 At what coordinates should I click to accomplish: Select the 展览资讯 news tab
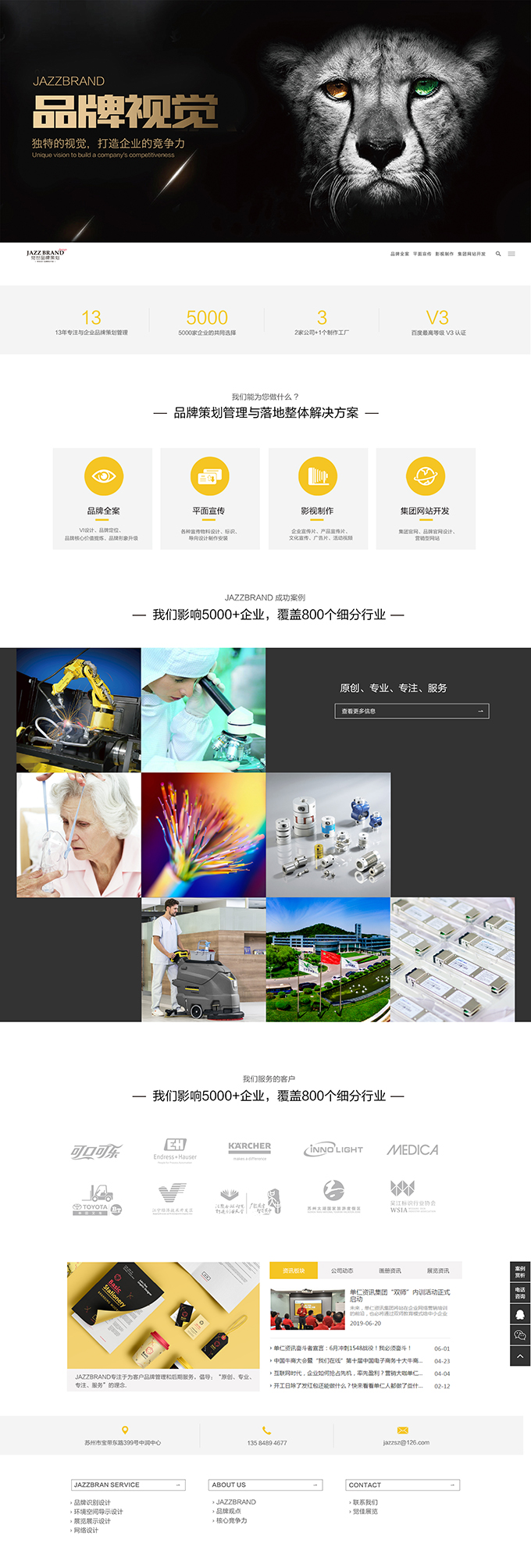pyautogui.click(x=438, y=1270)
